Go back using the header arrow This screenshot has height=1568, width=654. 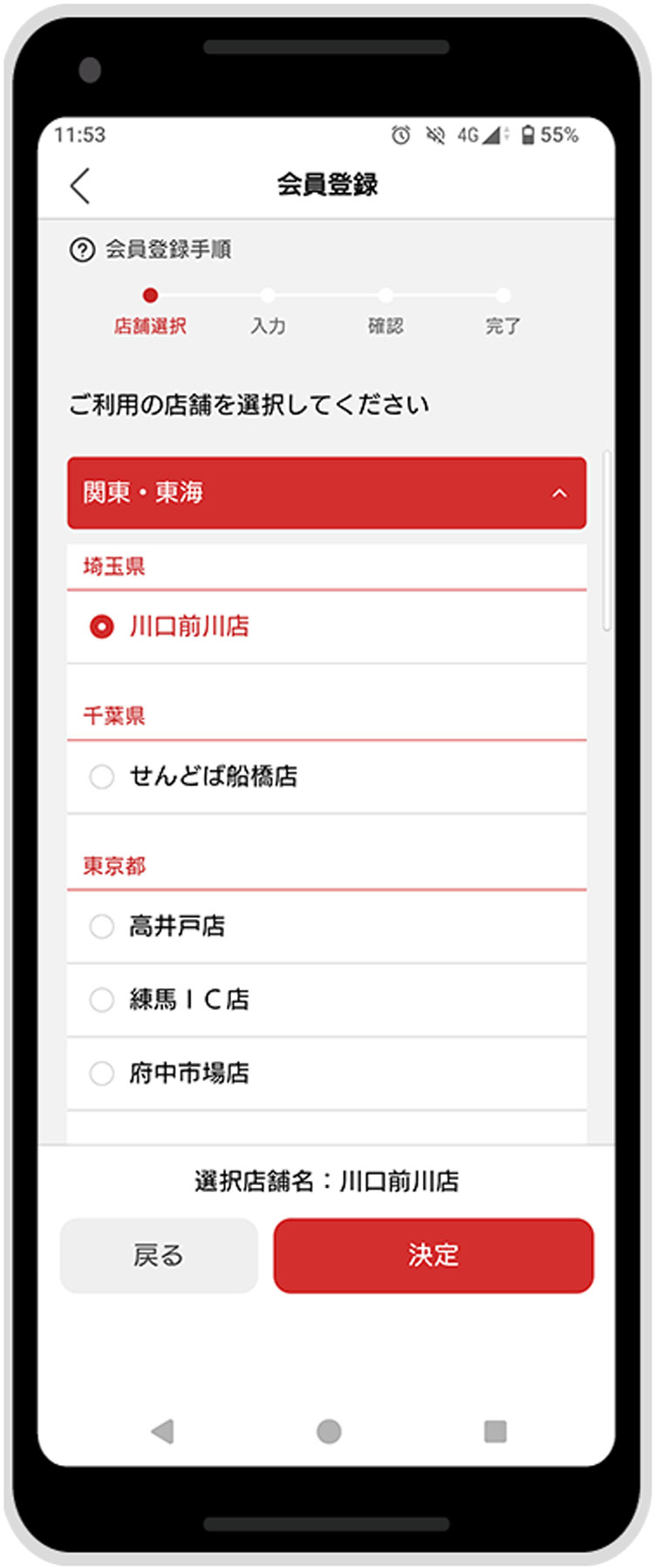[x=80, y=186]
